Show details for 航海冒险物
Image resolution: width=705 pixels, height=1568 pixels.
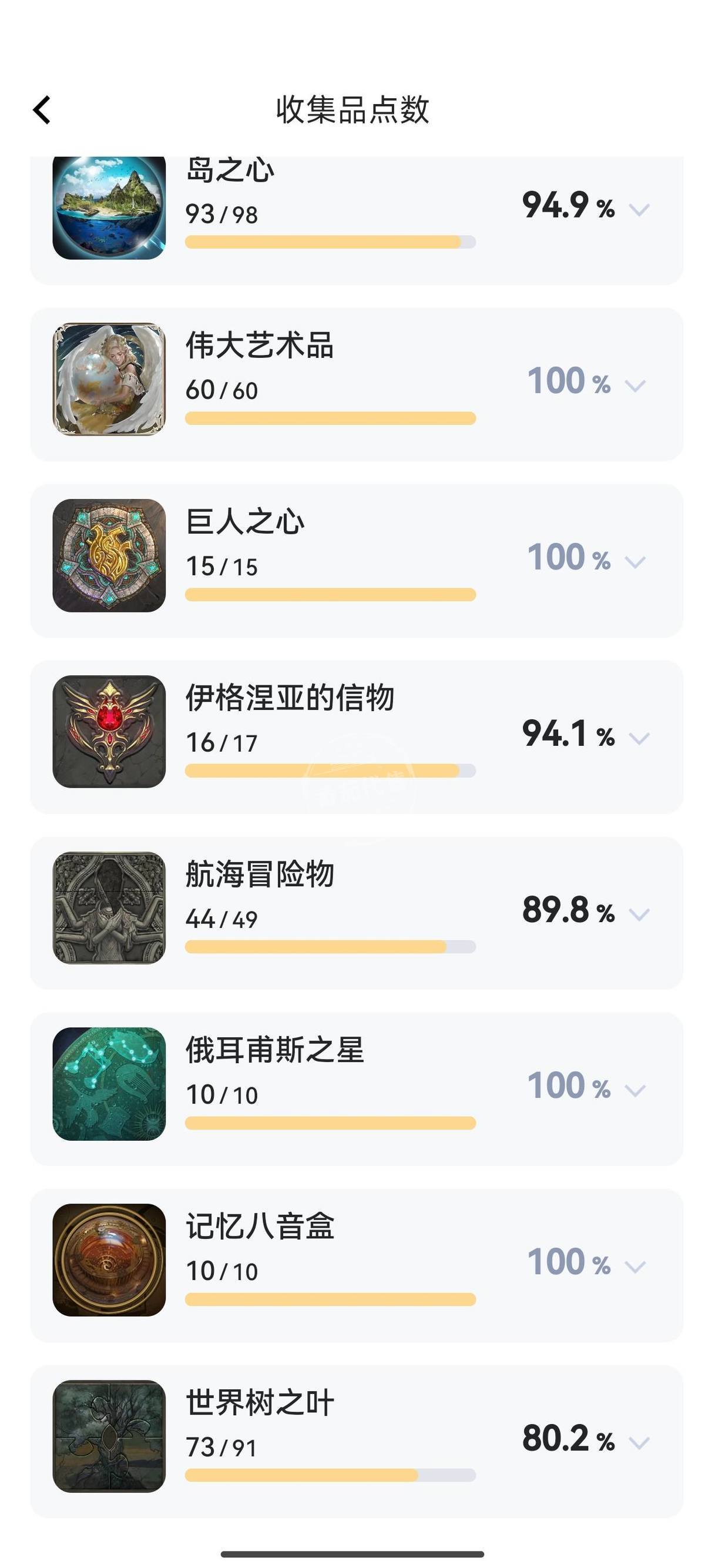click(639, 914)
